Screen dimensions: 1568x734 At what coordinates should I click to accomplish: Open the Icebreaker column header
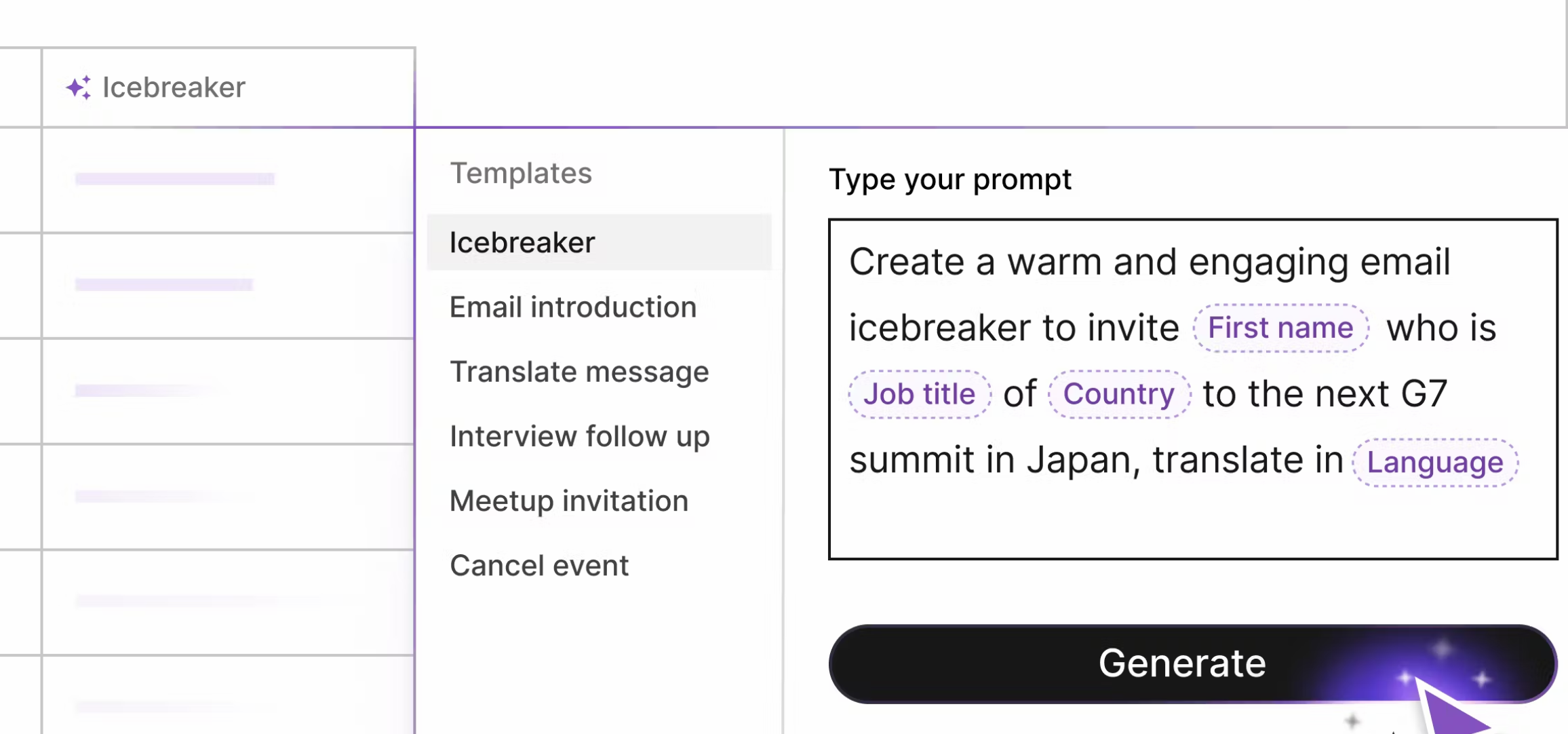[x=229, y=88]
